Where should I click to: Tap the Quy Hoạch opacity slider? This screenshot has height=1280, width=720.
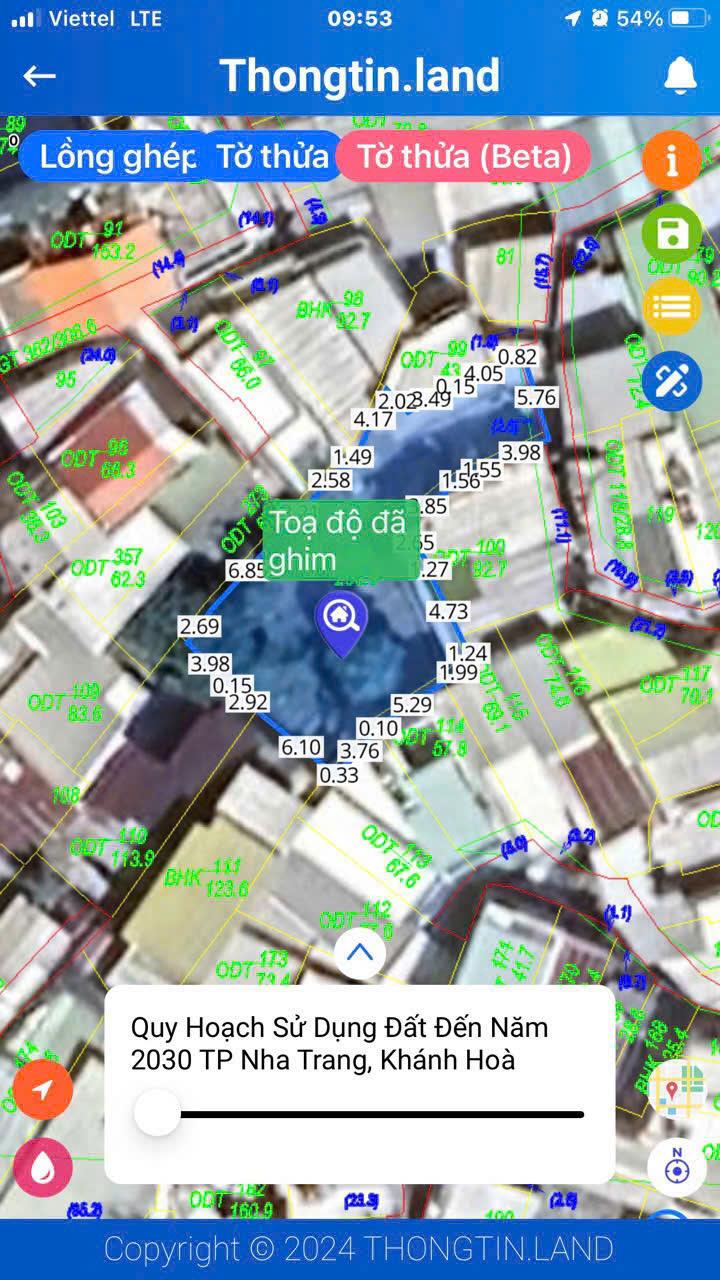(x=158, y=1113)
